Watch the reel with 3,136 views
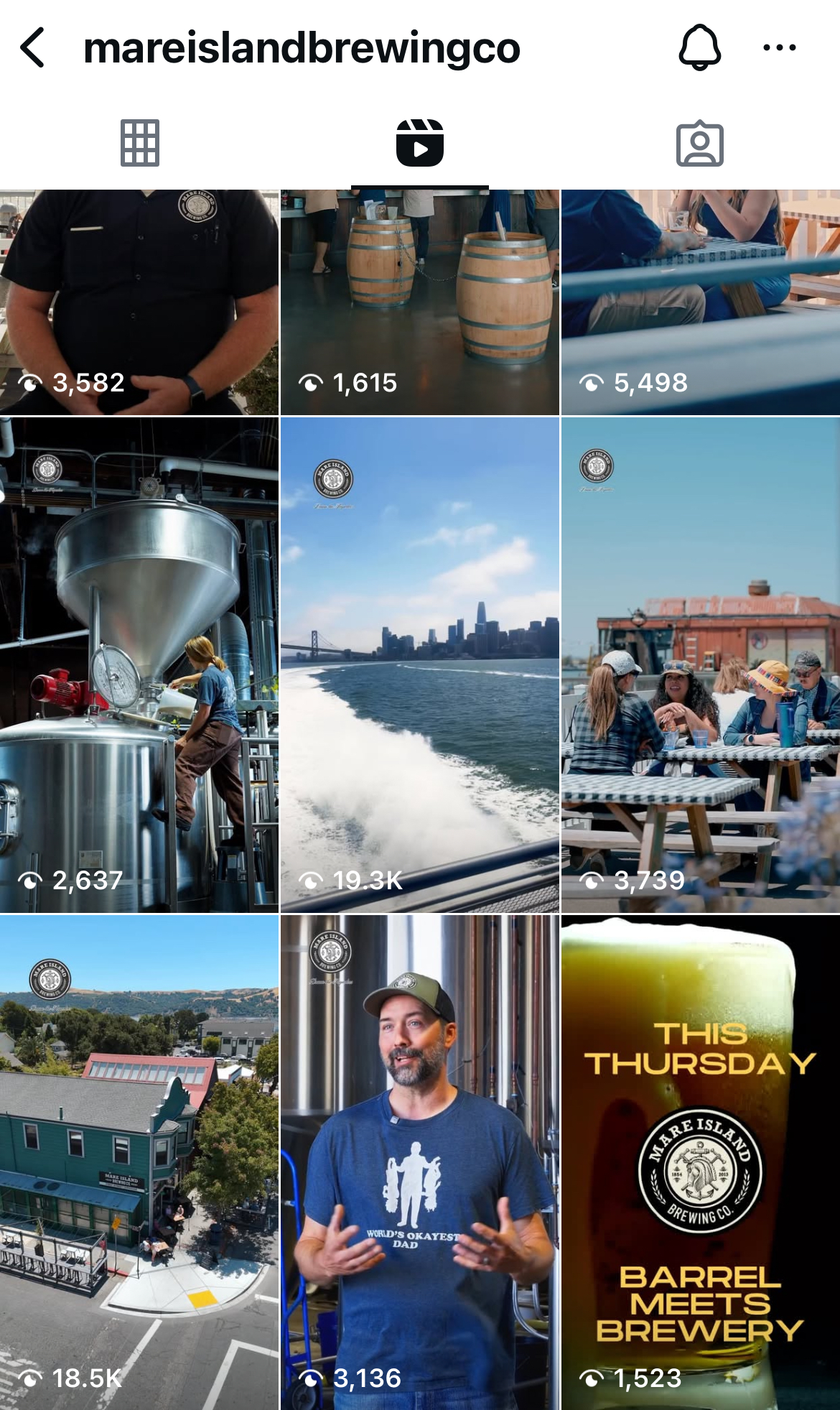Image resolution: width=840 pixels, height=1410 pixels. 420,1161
